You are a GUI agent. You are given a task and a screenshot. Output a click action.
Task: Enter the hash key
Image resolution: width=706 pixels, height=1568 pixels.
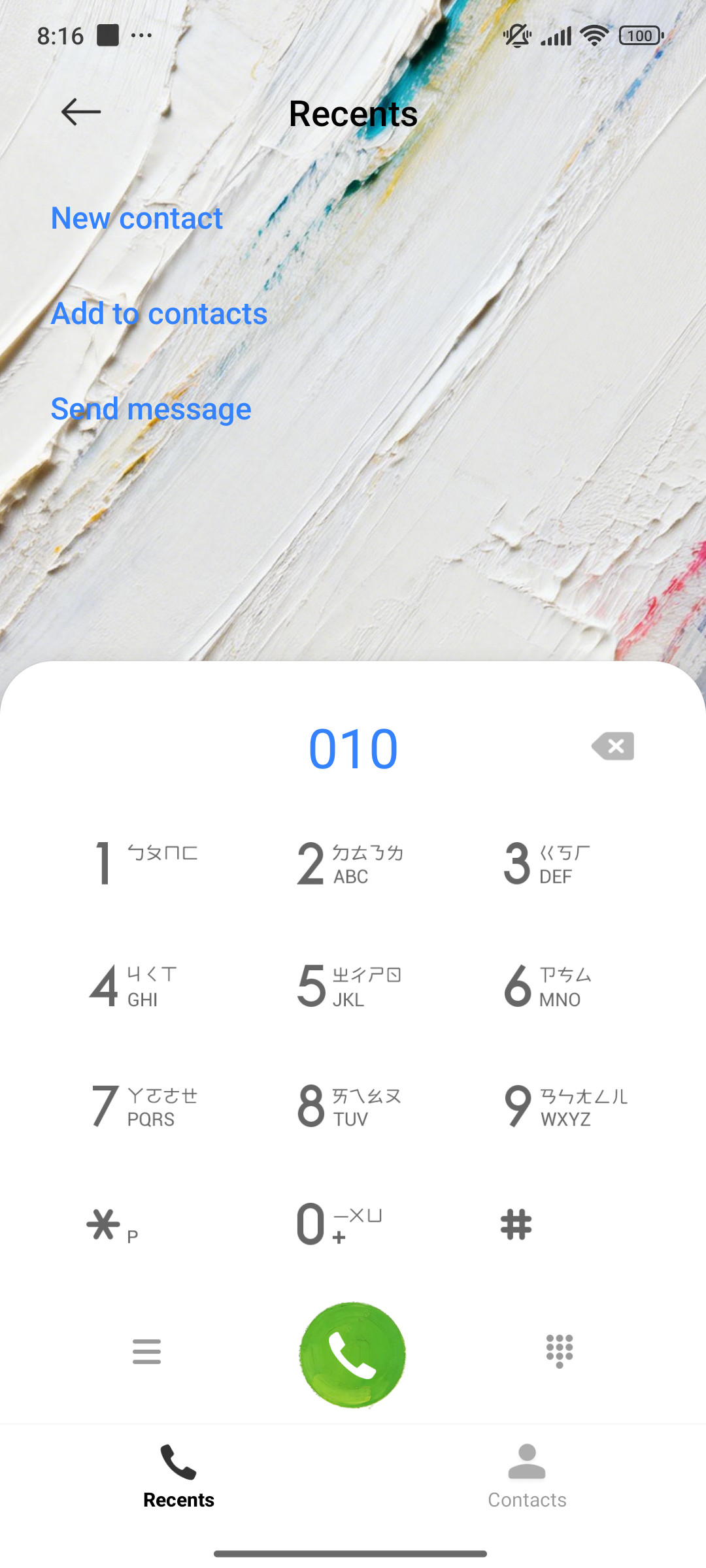pos(516,1224)
